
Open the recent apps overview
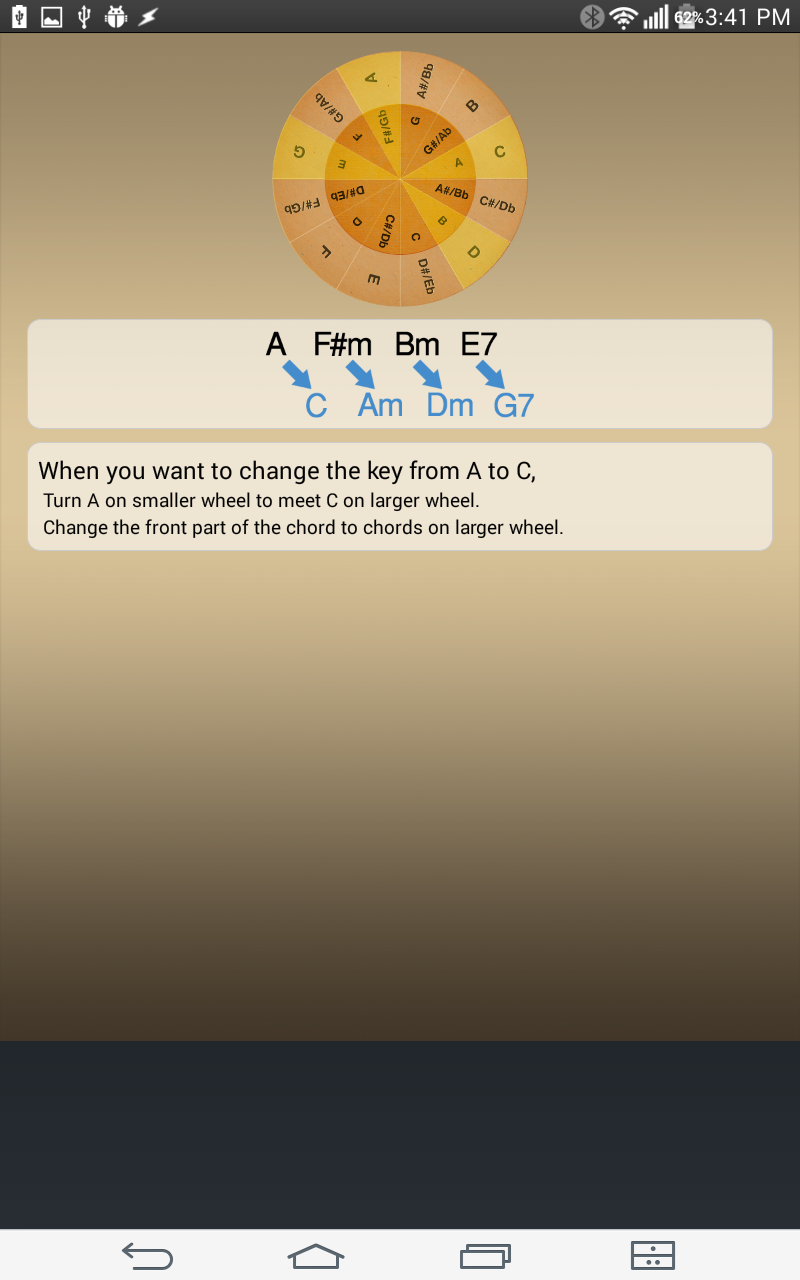pos(485,1255)
